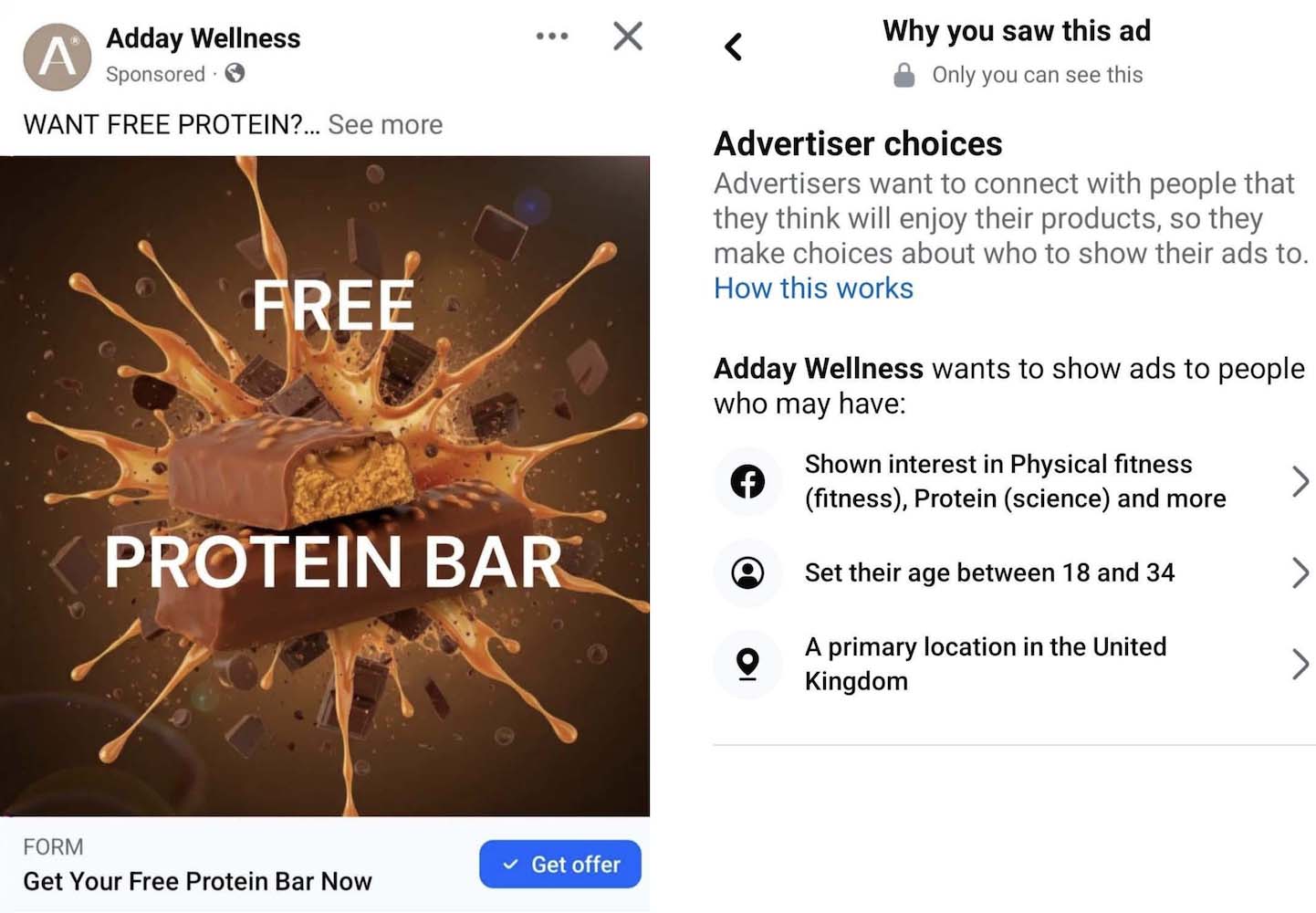The height and width of the screenshot is (913, 1316).
Task: Open Adday Wellness profile picture
Action: (x=57, y=57)
